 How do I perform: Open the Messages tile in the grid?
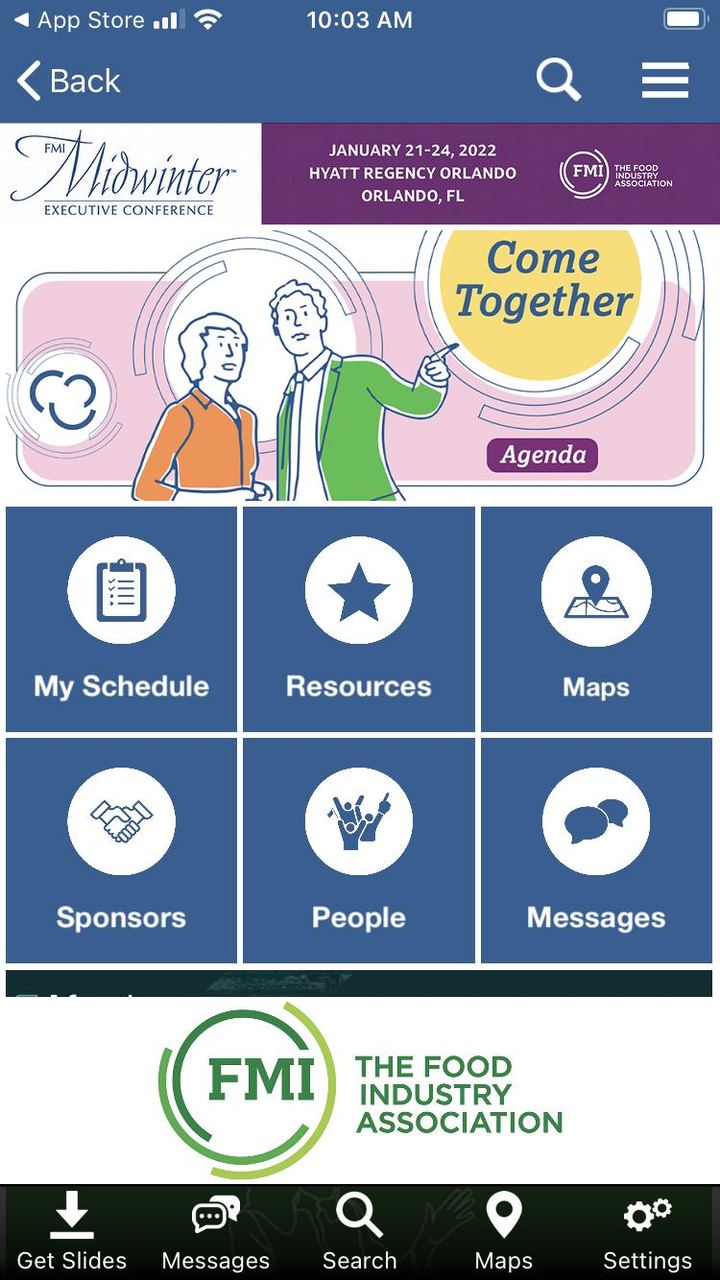[x=596, y=850]
